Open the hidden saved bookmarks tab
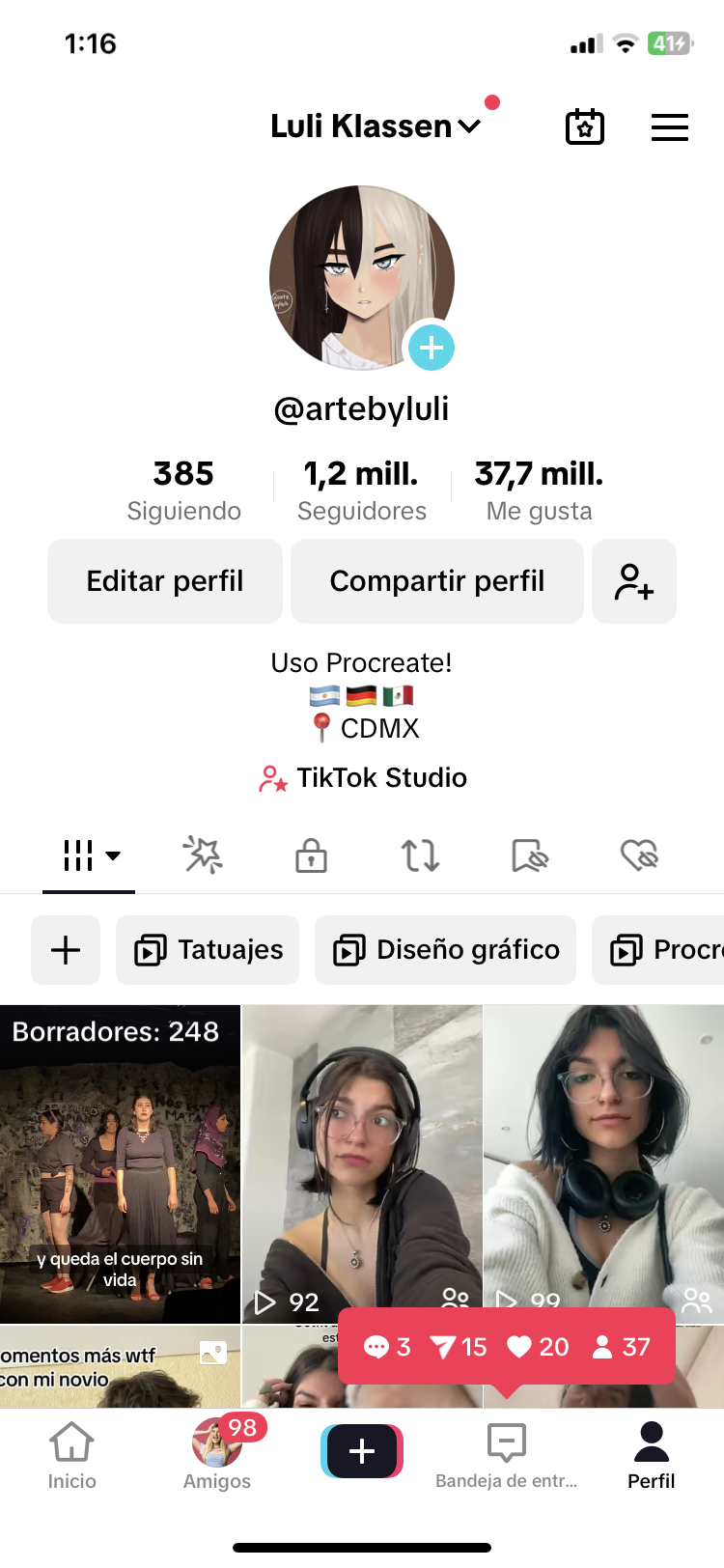 pyautogui.click(x=529, y=855)
